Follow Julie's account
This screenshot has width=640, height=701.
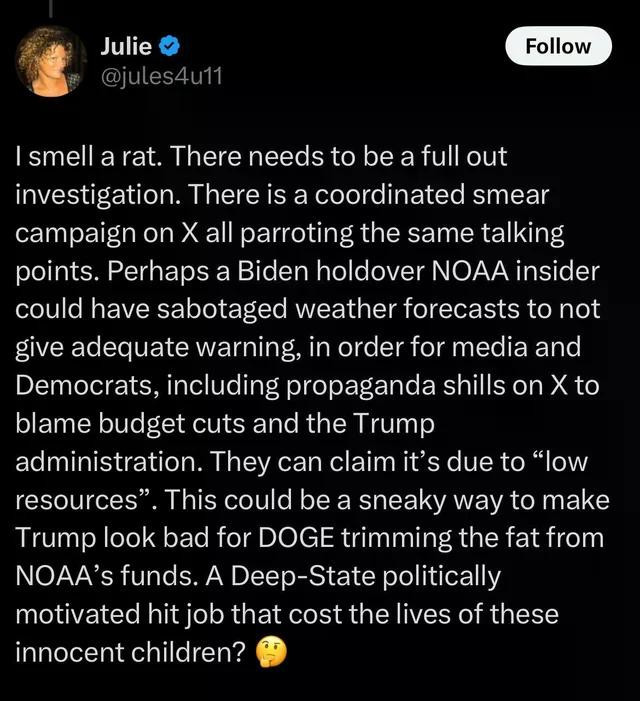558,46
